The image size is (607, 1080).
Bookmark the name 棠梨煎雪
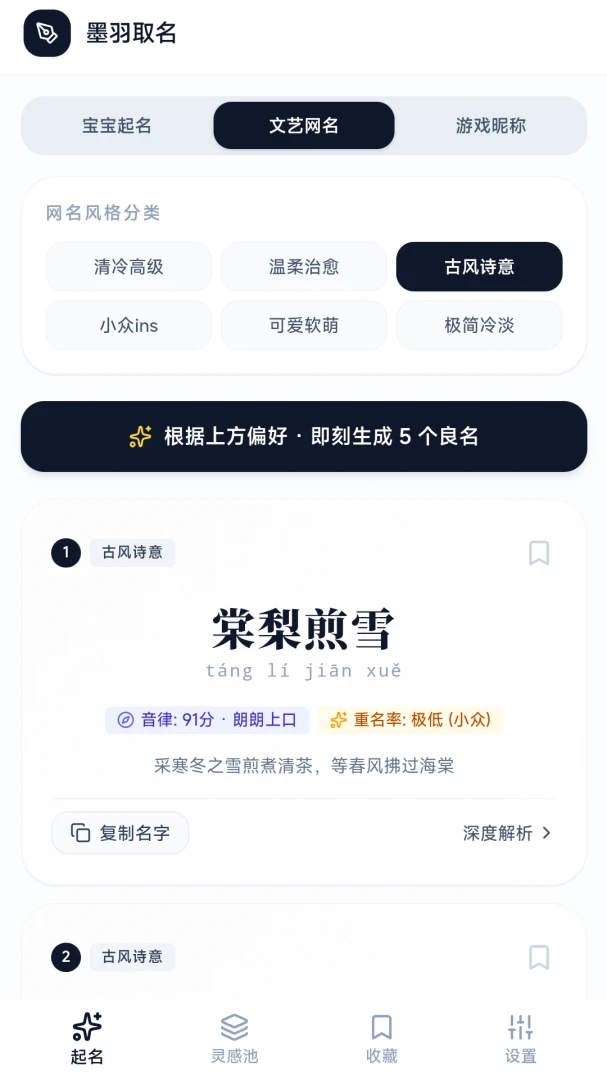539,552
